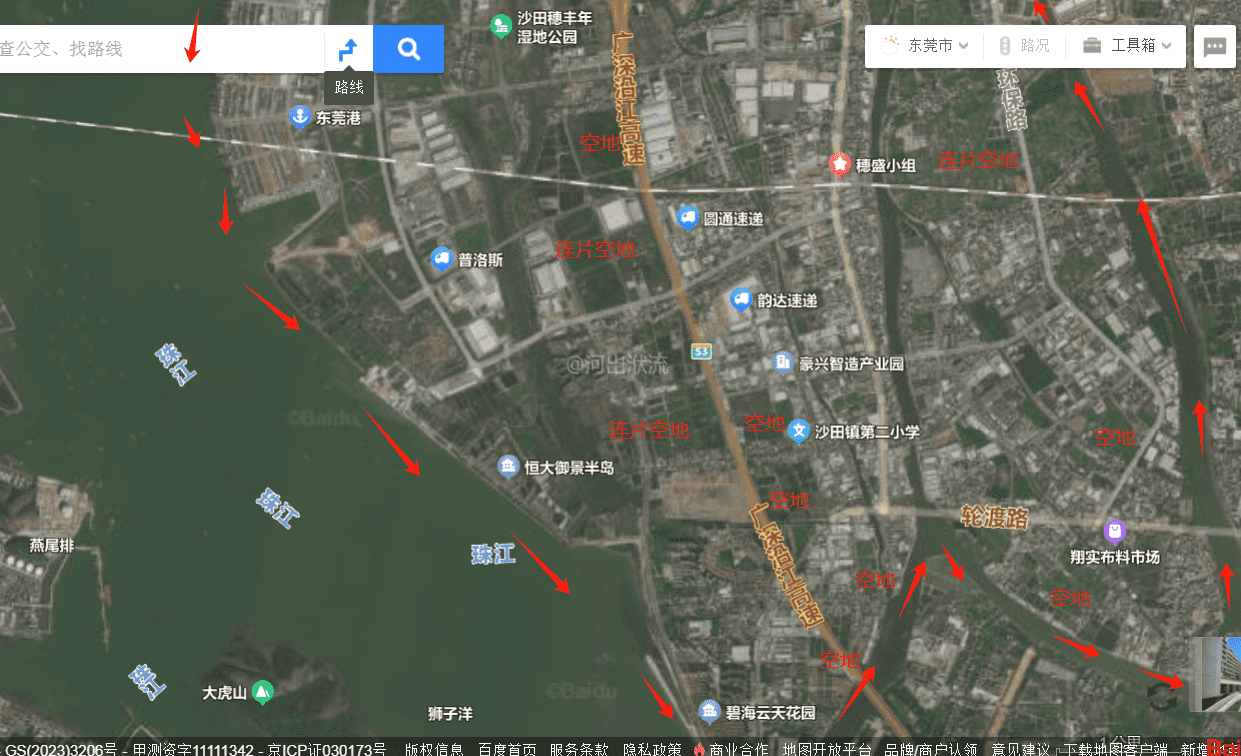Screen dimensions: 1241x756
Task: Open the 恒大御景半岛 place marker
Action: (x=509, y=466)
